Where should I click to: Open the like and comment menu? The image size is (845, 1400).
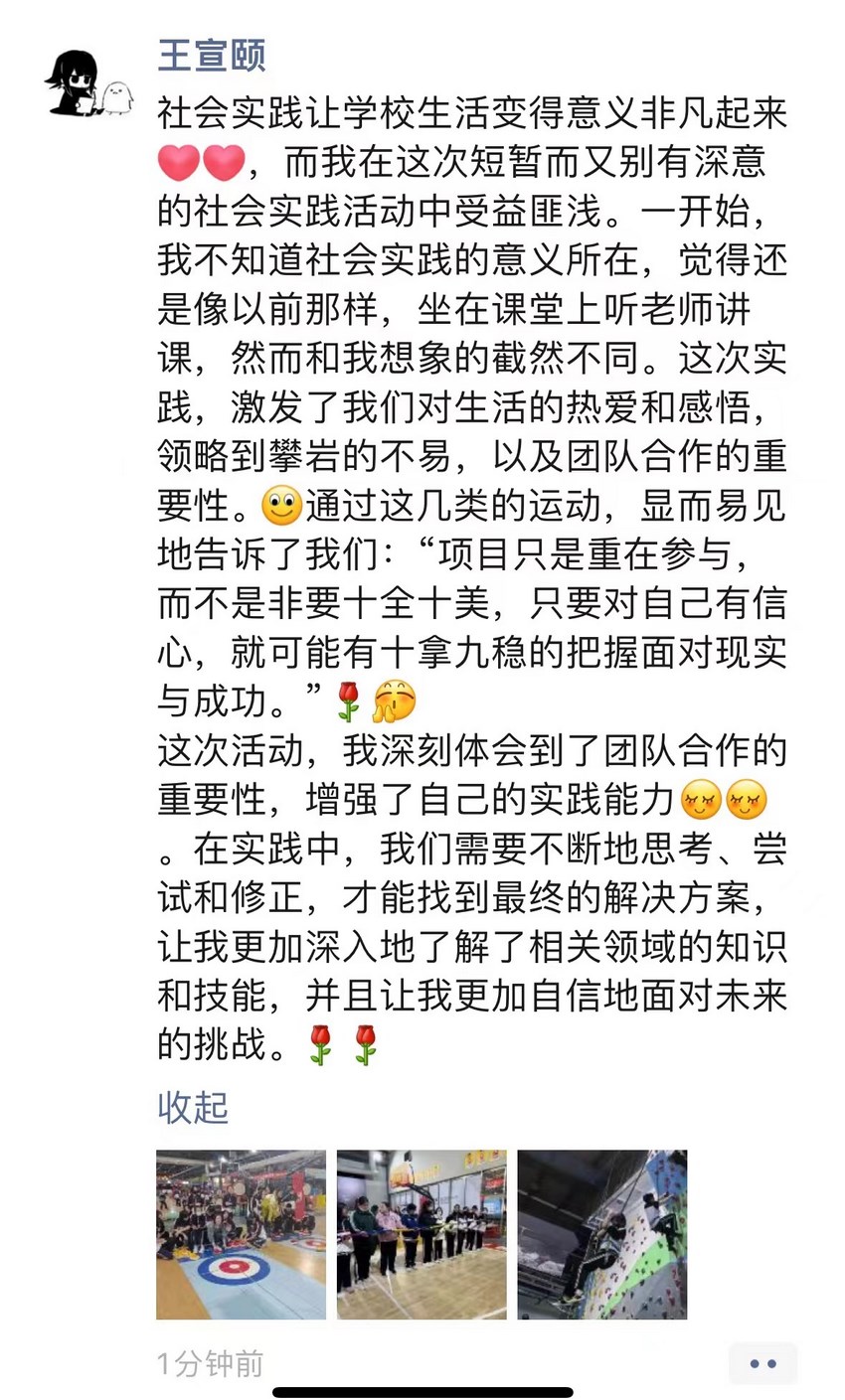point(762,1364)
